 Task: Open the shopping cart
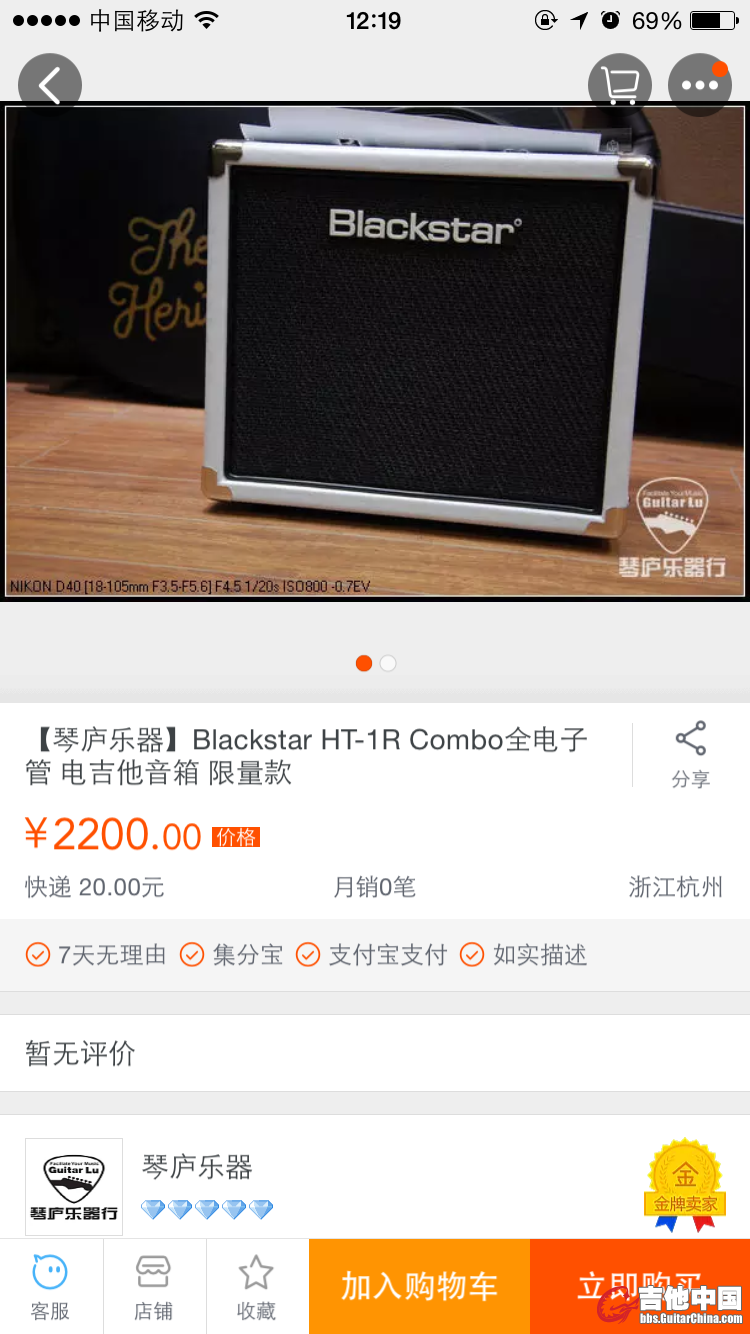pyautogui.click(x=619, y=85)
